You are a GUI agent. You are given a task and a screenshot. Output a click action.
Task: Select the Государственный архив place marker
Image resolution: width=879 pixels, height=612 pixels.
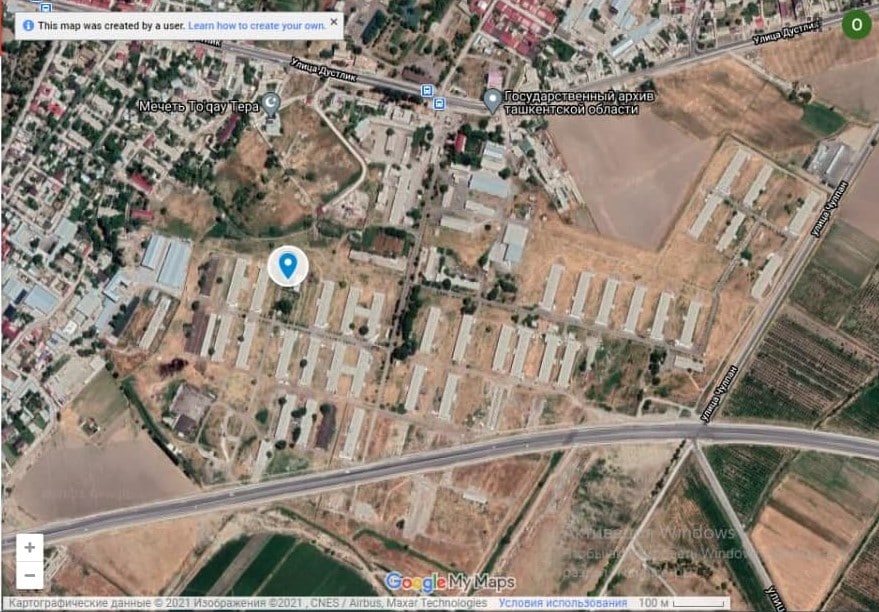pyautogui.click(x=492, y=102)
